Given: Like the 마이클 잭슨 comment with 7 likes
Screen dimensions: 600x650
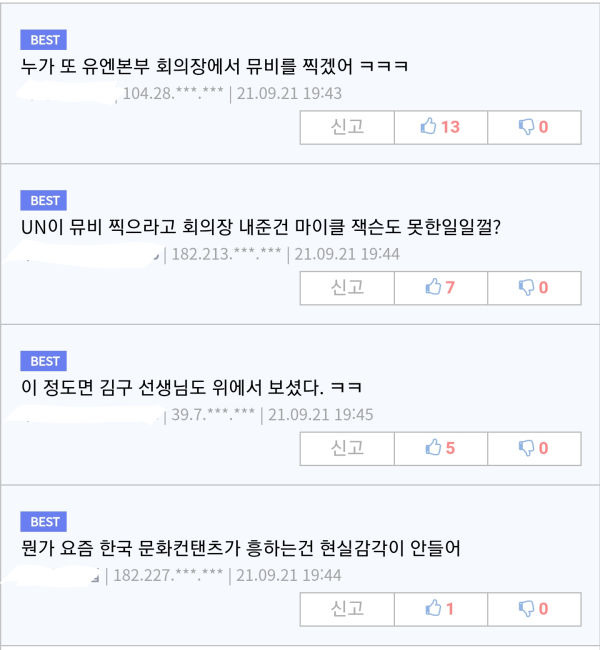Looking at the screenshot, I should [441, 288].
